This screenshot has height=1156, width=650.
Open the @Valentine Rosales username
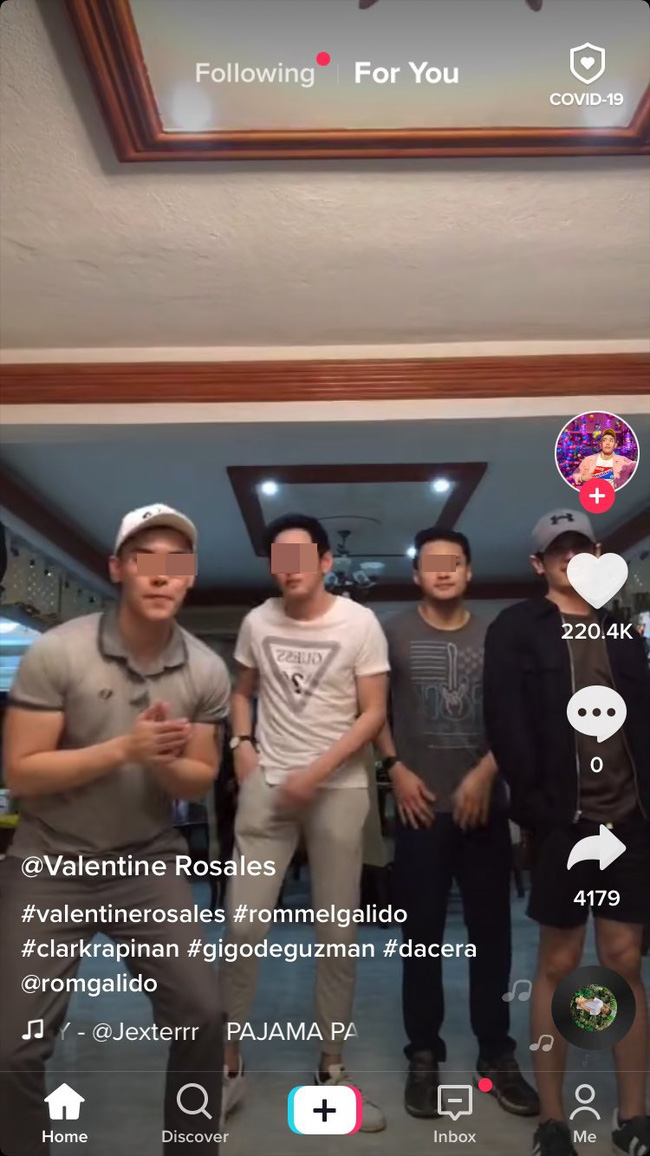(x=148, y=866)
